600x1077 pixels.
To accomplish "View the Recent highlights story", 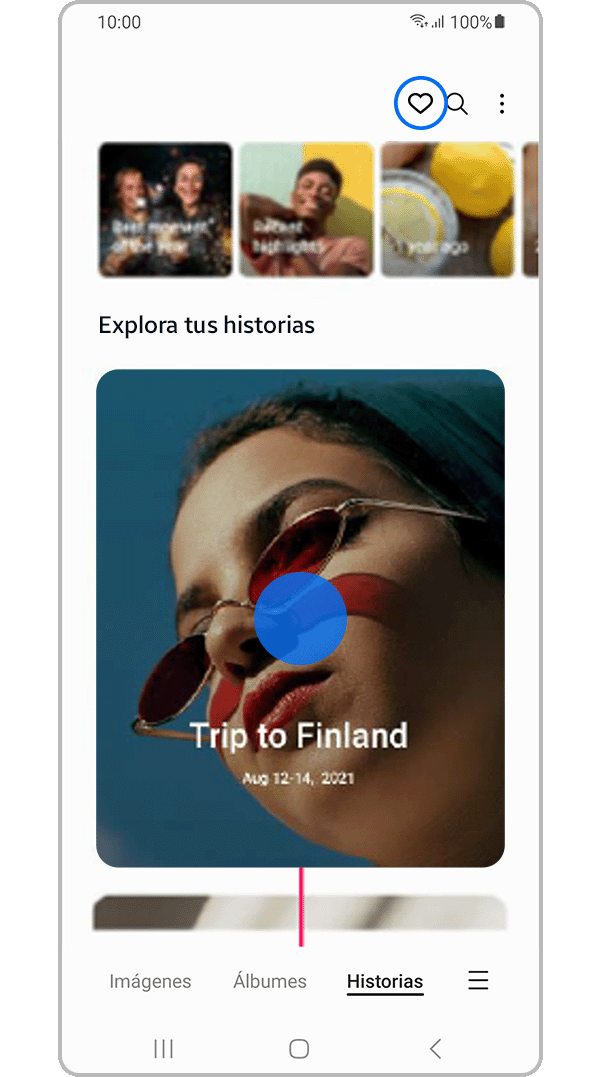I will pyautogui.click(x=307, y=210).
